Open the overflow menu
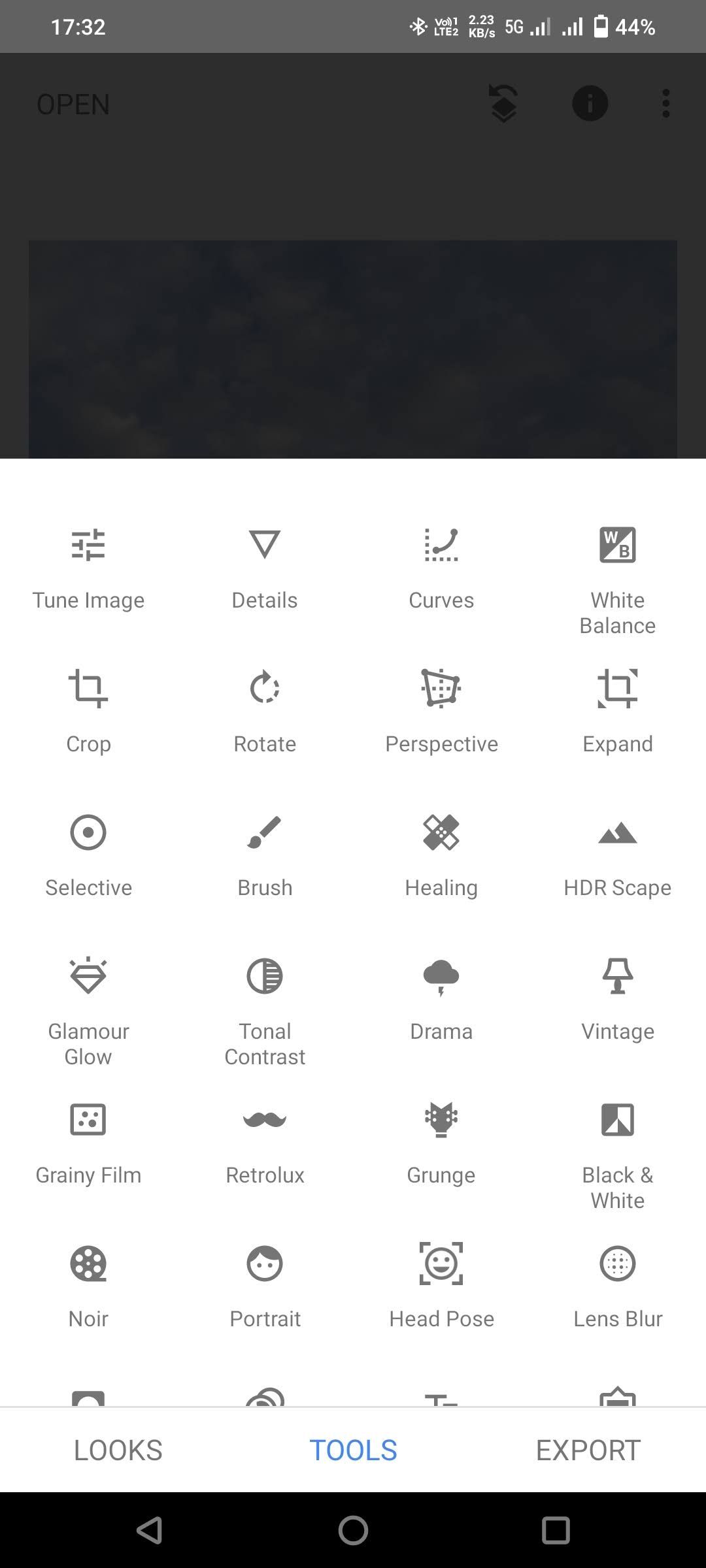The width and height of the screenshot is (706, 1568). point(665,103)
